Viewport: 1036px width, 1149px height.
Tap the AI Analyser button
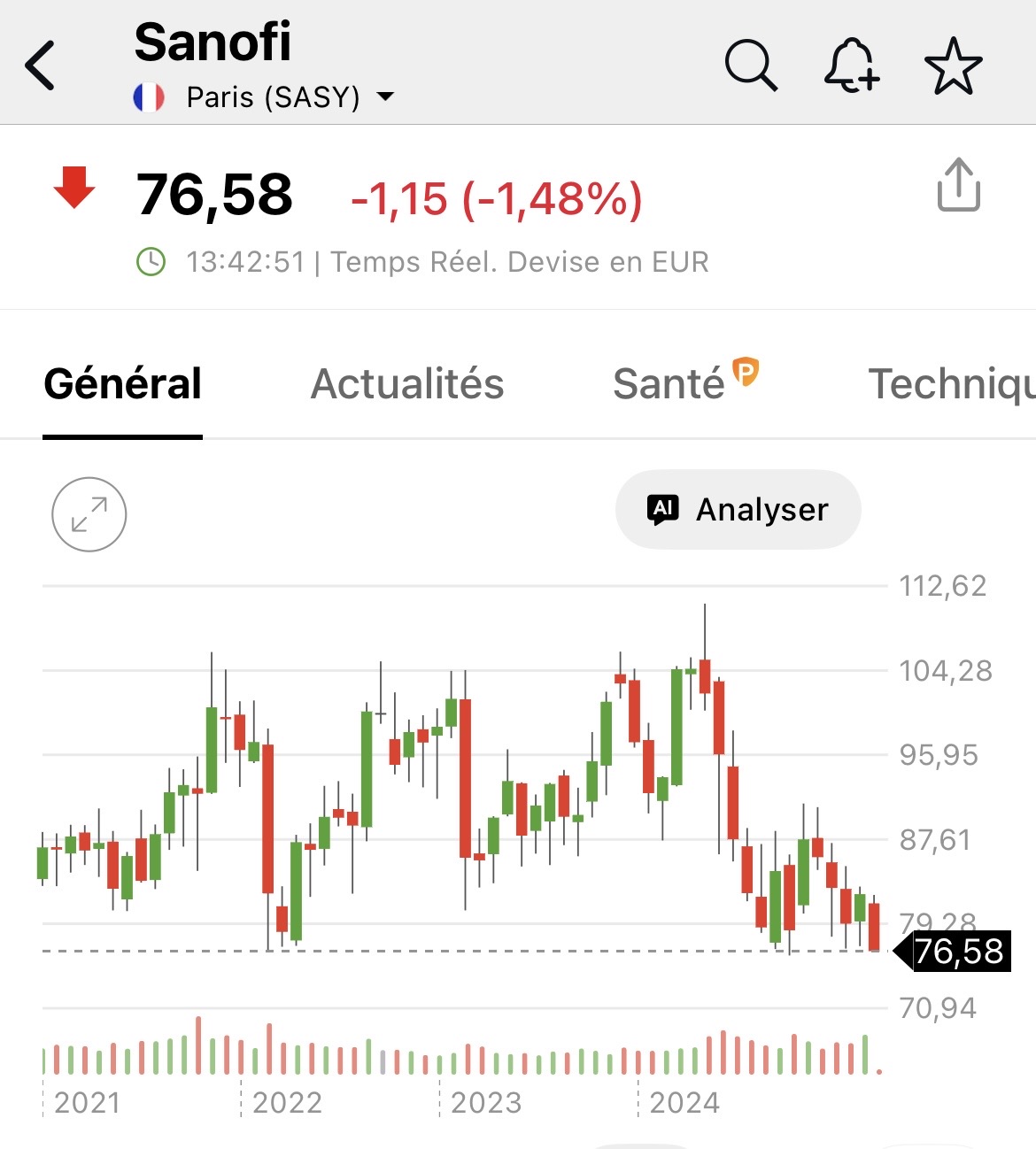738,510
